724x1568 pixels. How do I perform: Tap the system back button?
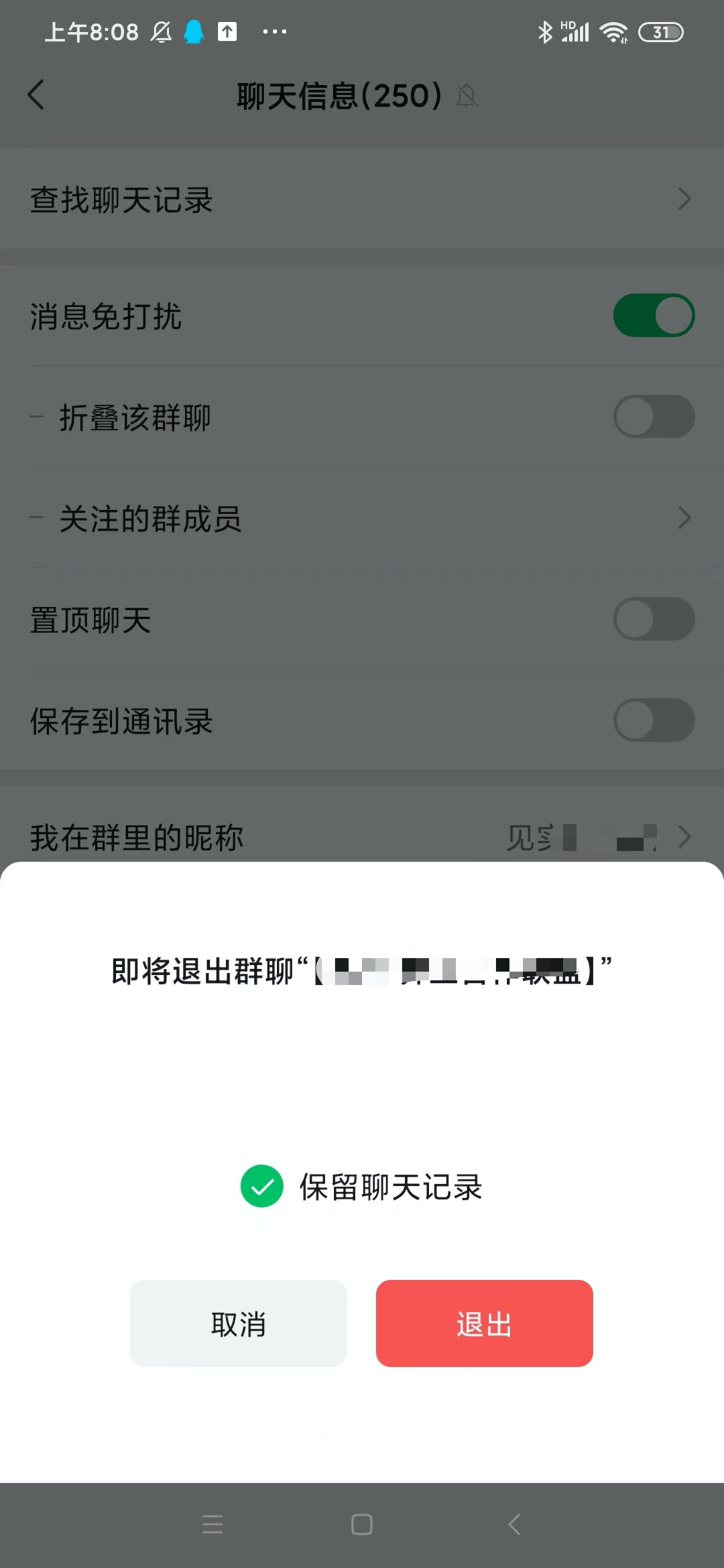514,1524
